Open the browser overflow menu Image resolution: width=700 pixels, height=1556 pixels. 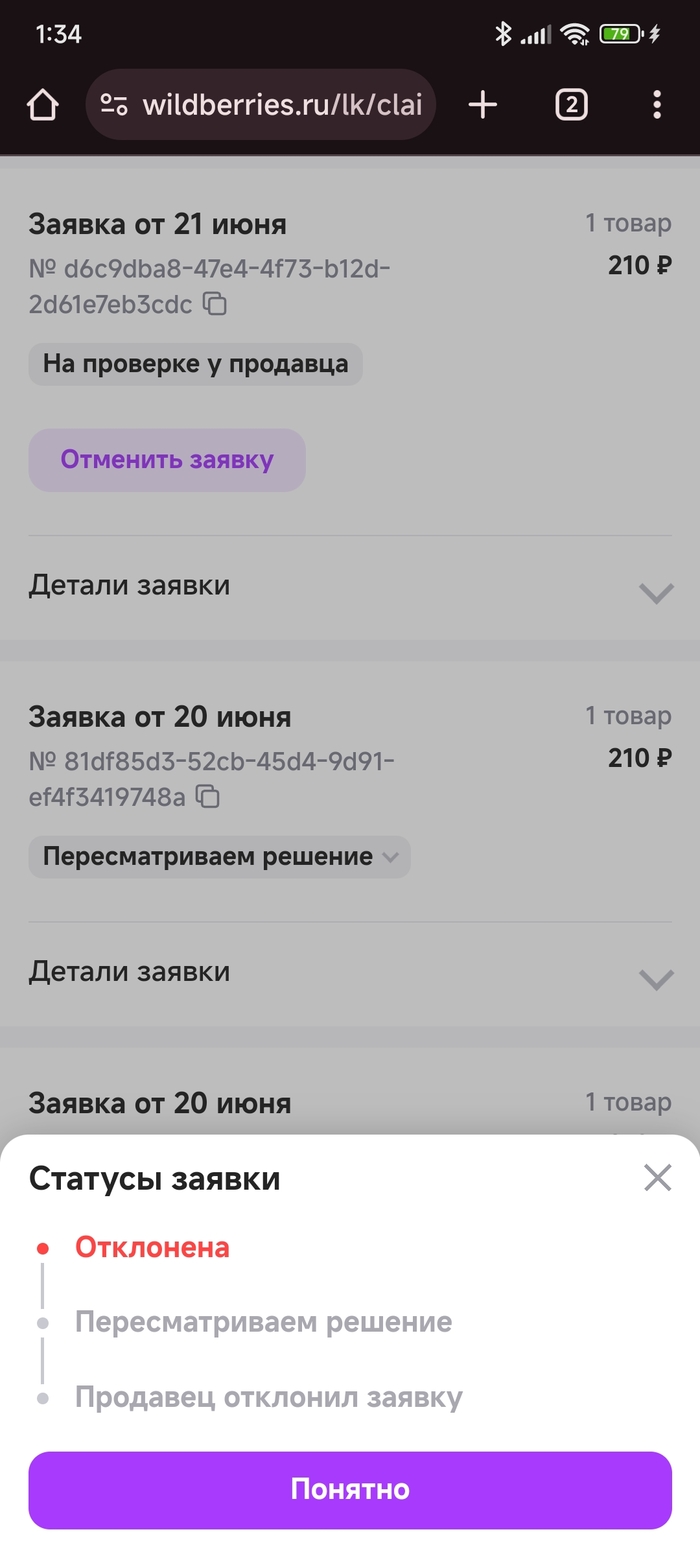[656, 105]
